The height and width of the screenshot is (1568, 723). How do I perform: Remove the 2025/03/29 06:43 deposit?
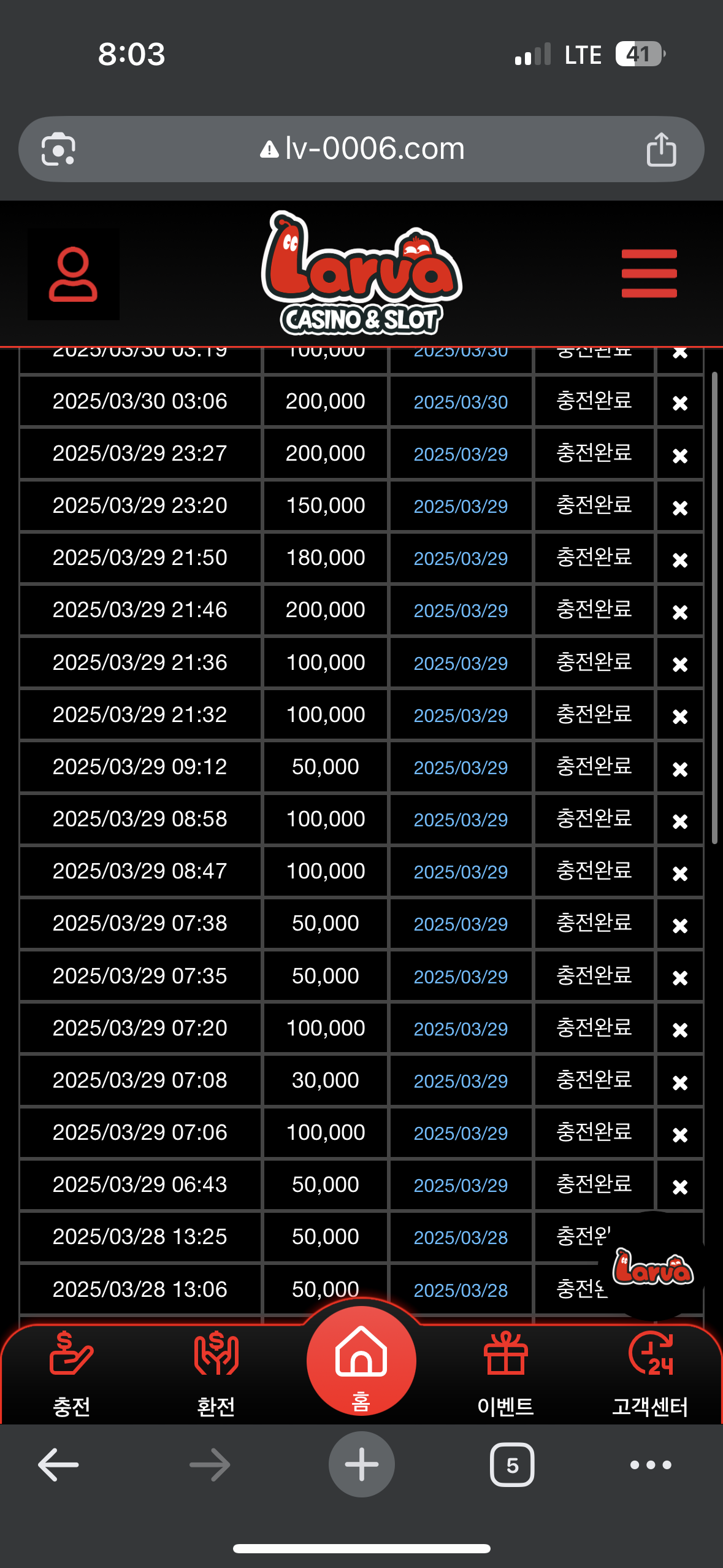pos(679,1186)
